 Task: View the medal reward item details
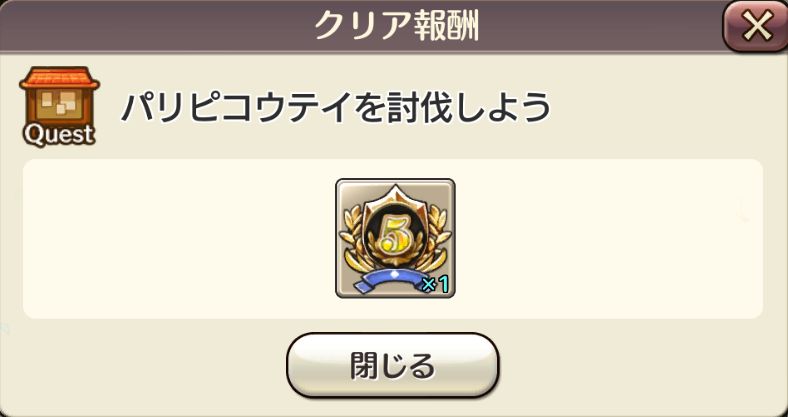pyautogui.click(x=395, y=238)
